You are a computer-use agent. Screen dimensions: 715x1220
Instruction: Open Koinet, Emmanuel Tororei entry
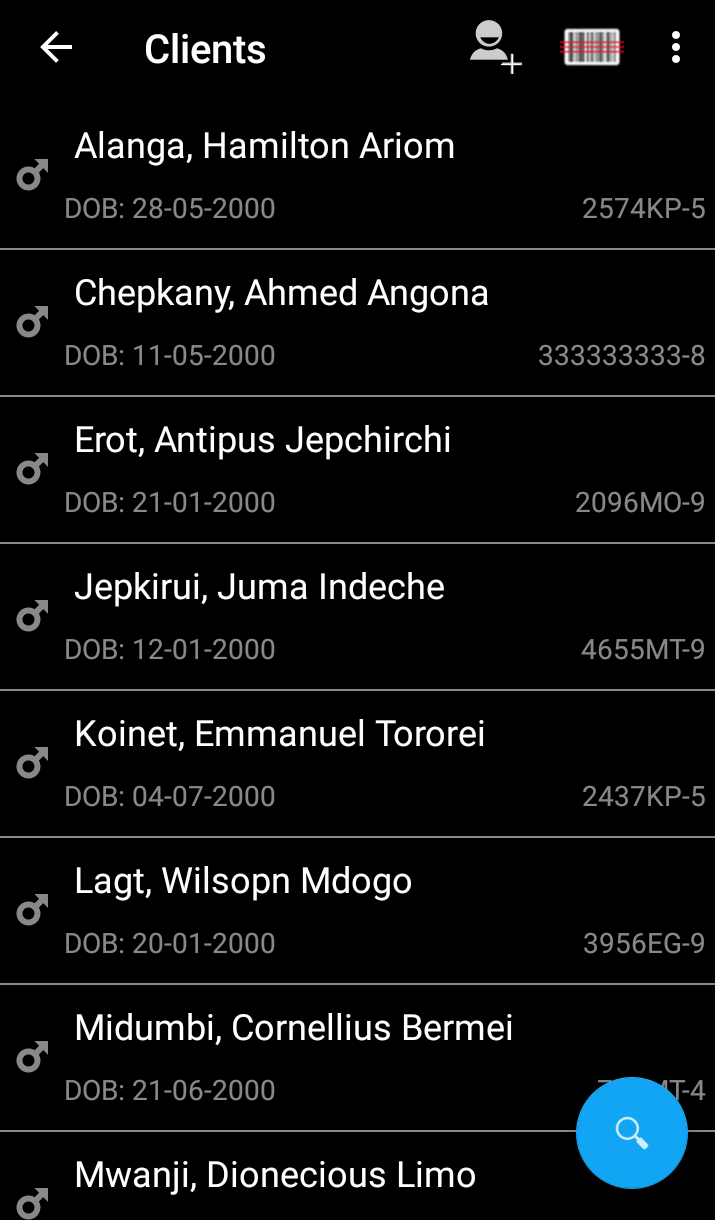tap(357, 763)
